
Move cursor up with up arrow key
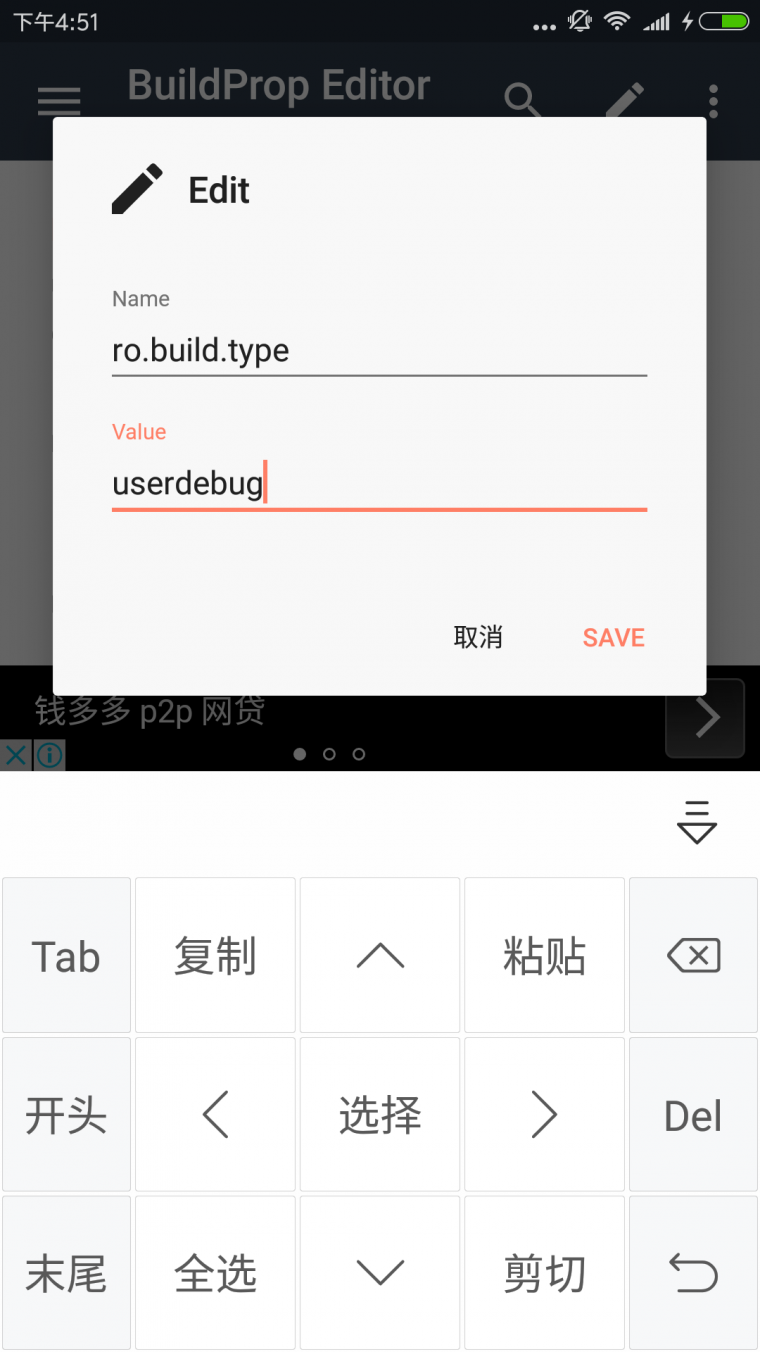380,956
